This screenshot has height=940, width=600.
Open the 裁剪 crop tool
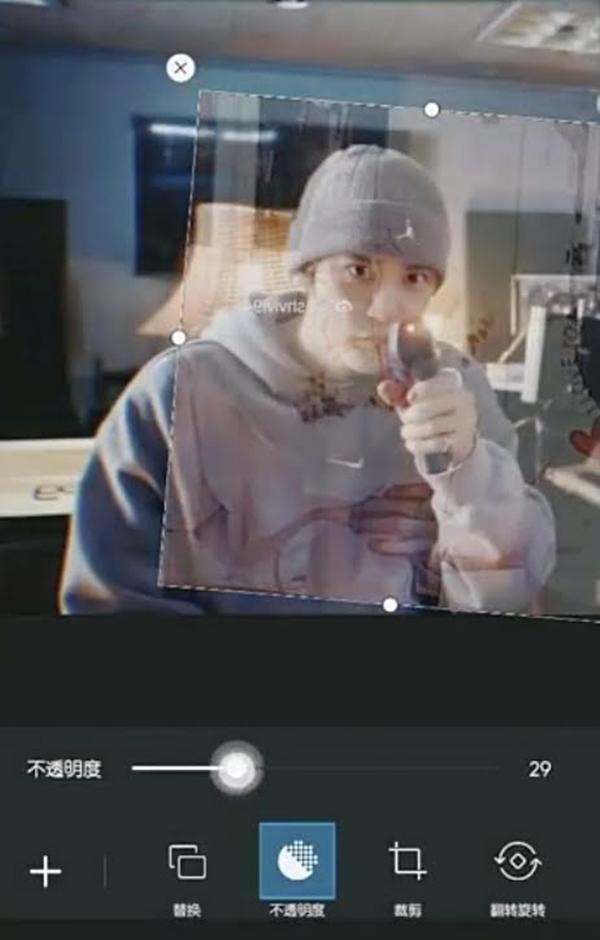coord(407,872)
